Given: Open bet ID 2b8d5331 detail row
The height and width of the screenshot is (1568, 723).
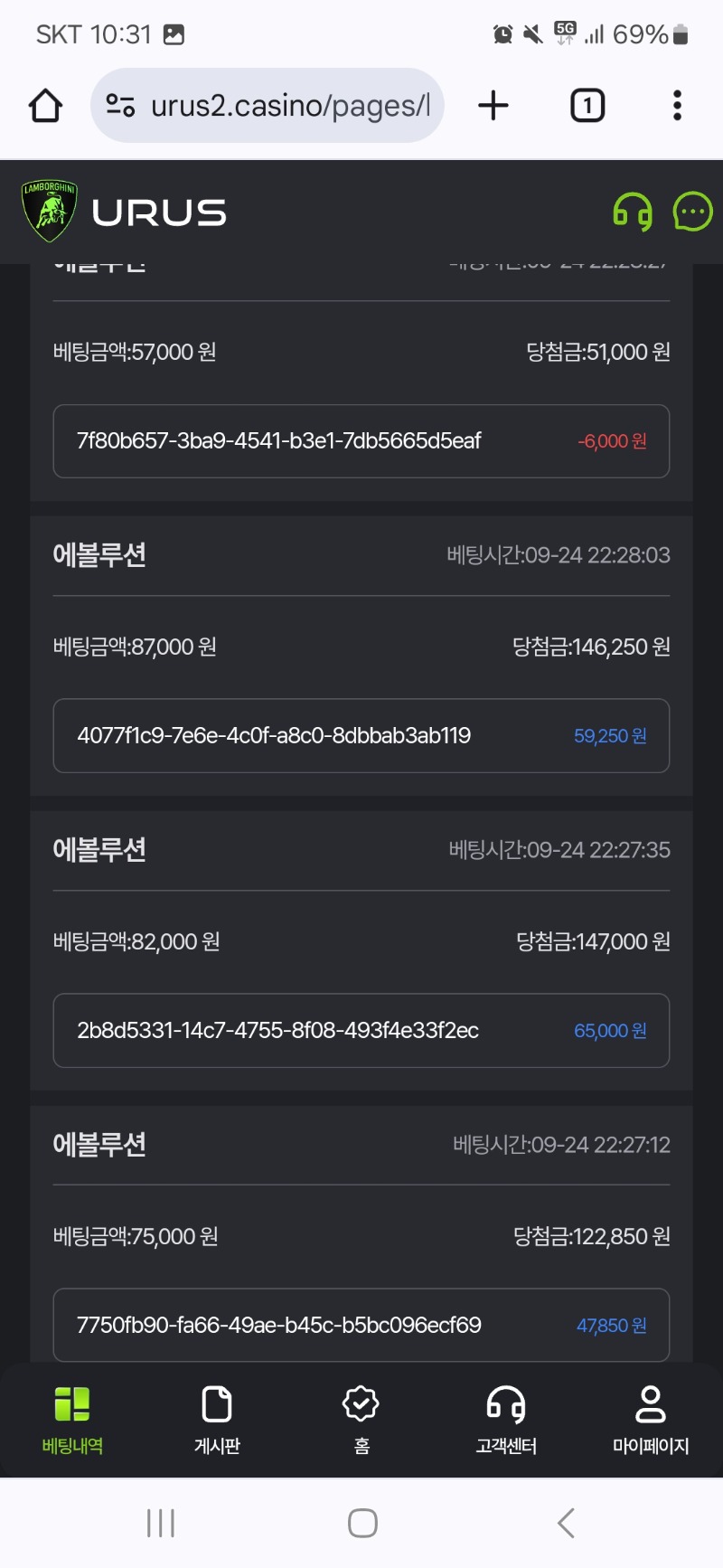Looking at the screenshot, I should coord(361,1031).
